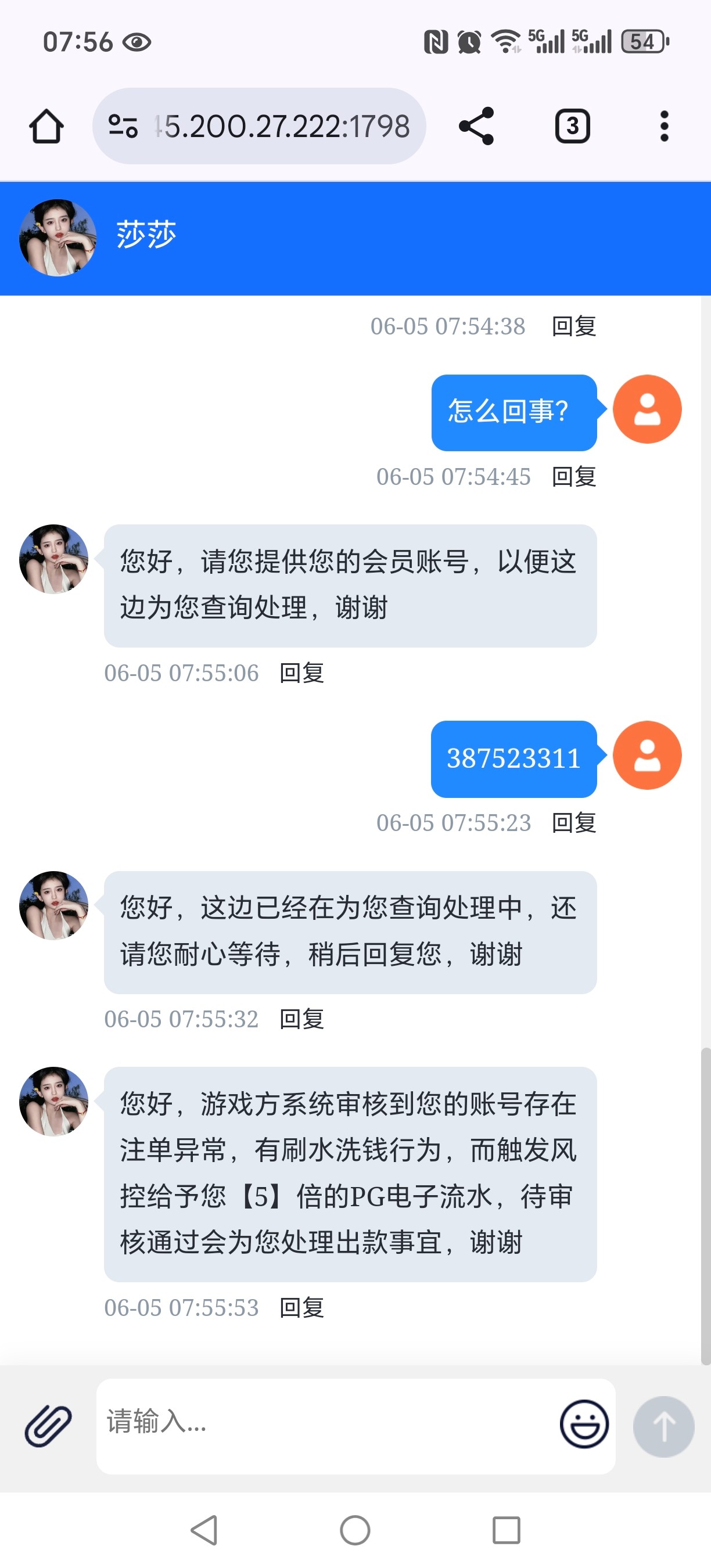Open the share icon in browser toolbar
Screen dimensions: 711x1568
(x=477, y=126)
